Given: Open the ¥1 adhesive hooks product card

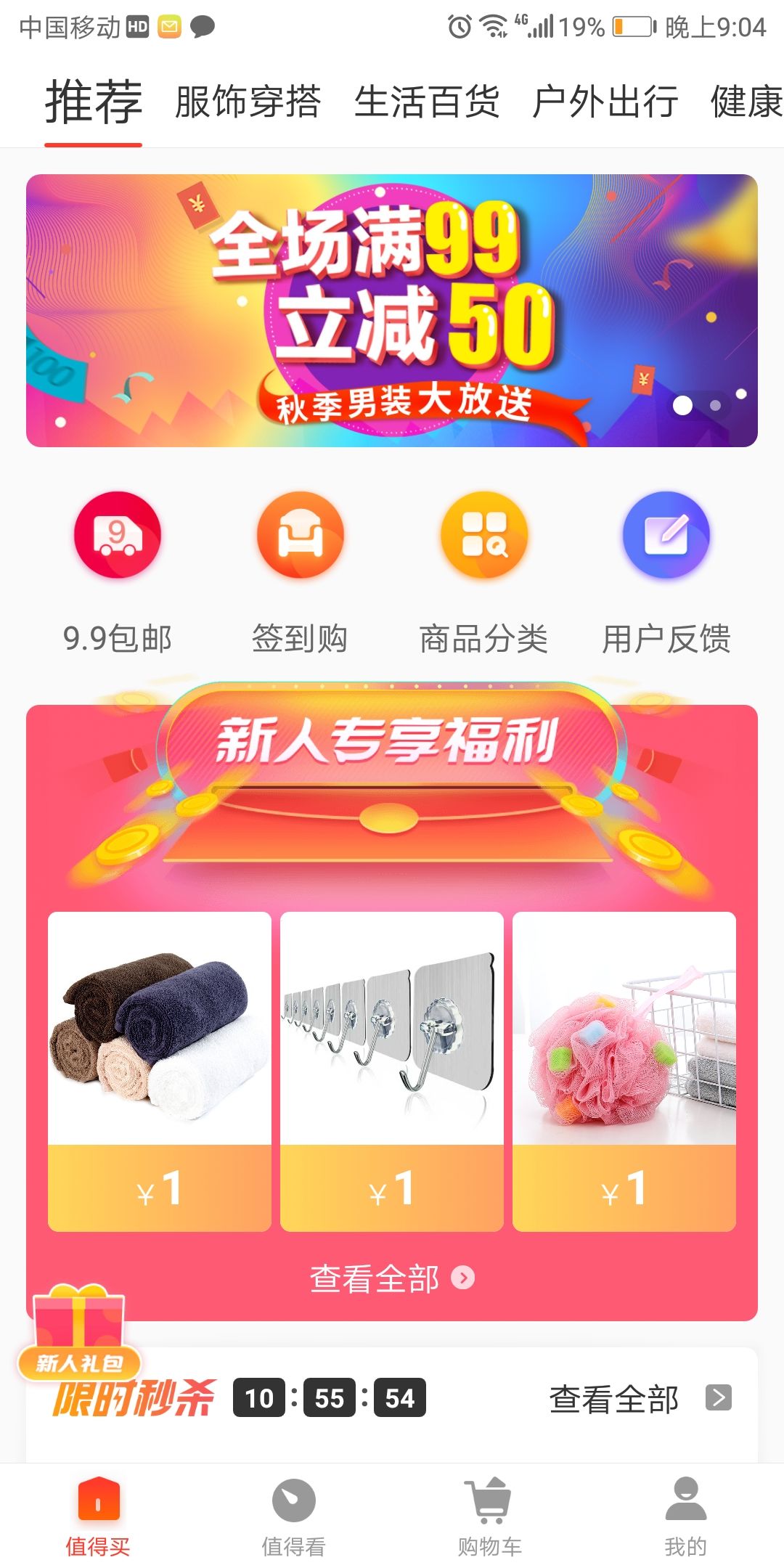Looking at the screenshot, I should (392, 1071).
